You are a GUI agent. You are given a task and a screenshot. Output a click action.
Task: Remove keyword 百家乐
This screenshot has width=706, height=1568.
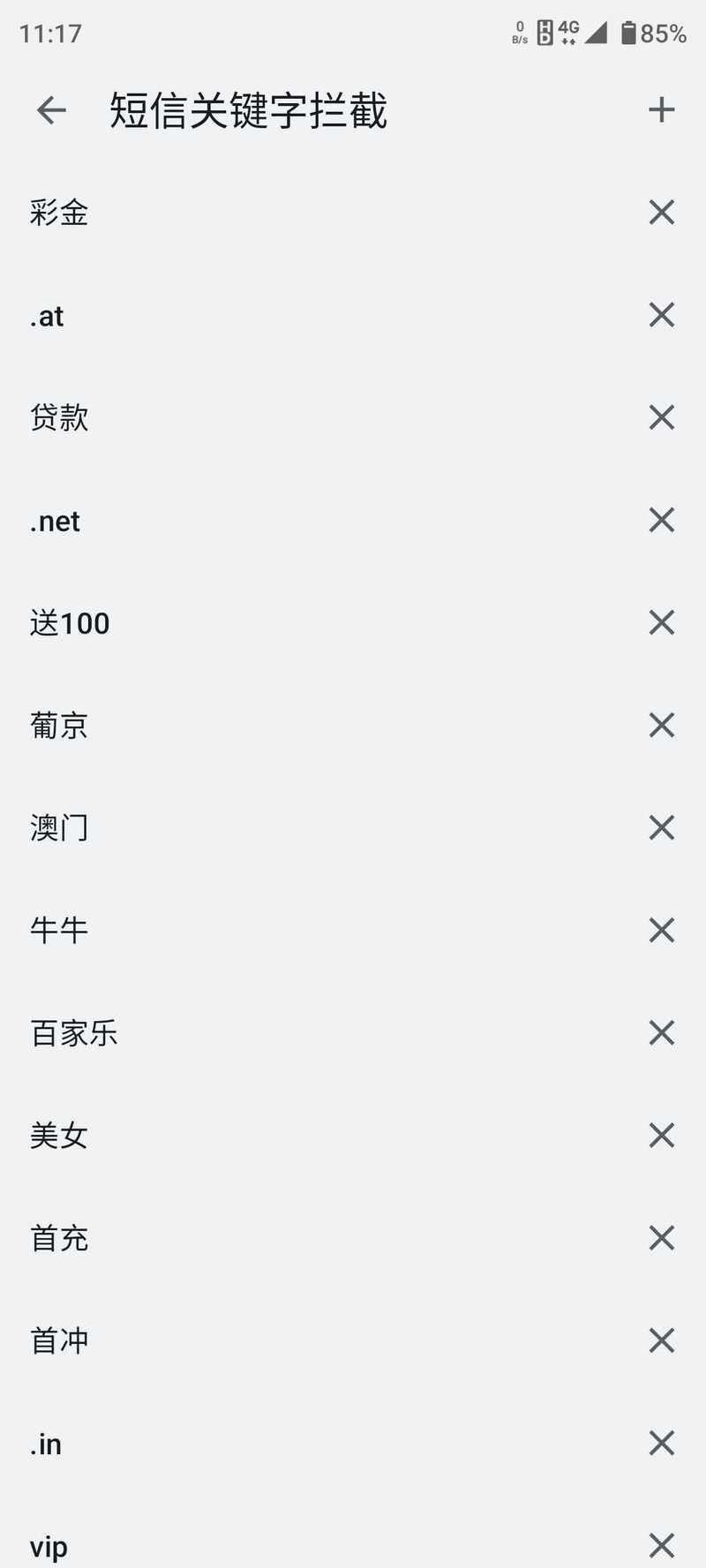coord(662,1033)
